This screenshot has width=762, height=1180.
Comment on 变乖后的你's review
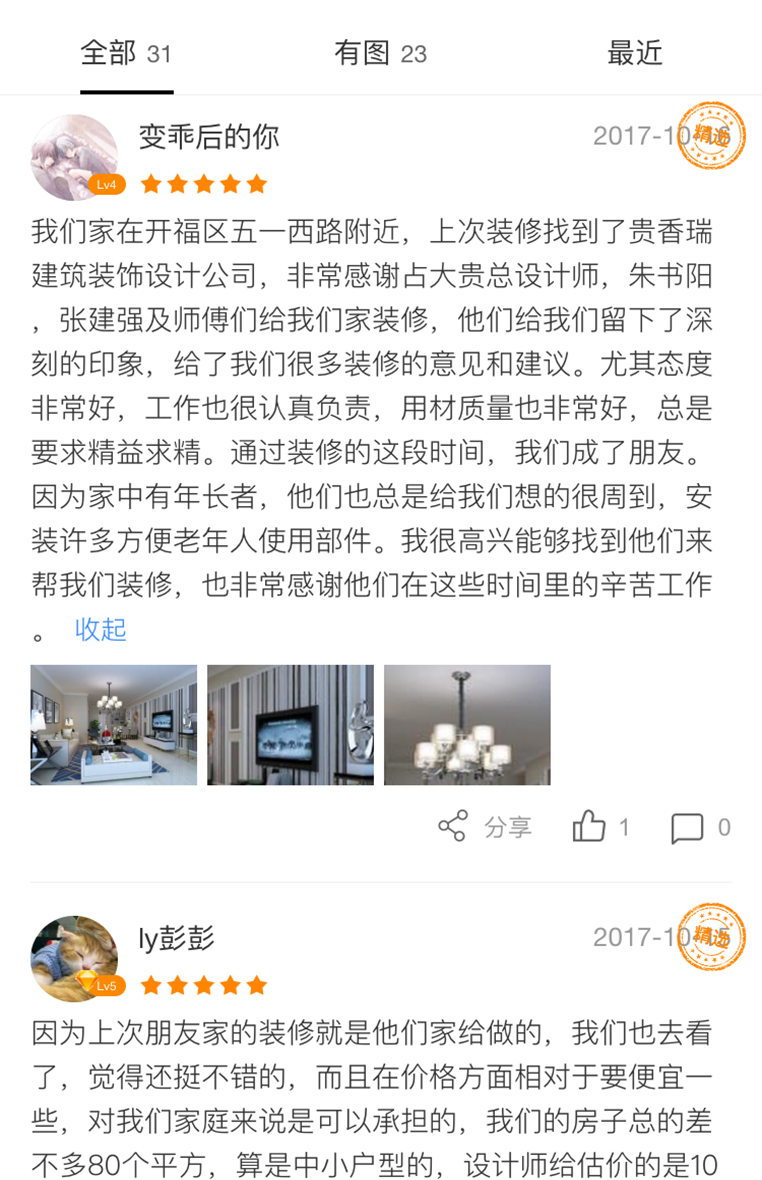(x=700, y=827)
